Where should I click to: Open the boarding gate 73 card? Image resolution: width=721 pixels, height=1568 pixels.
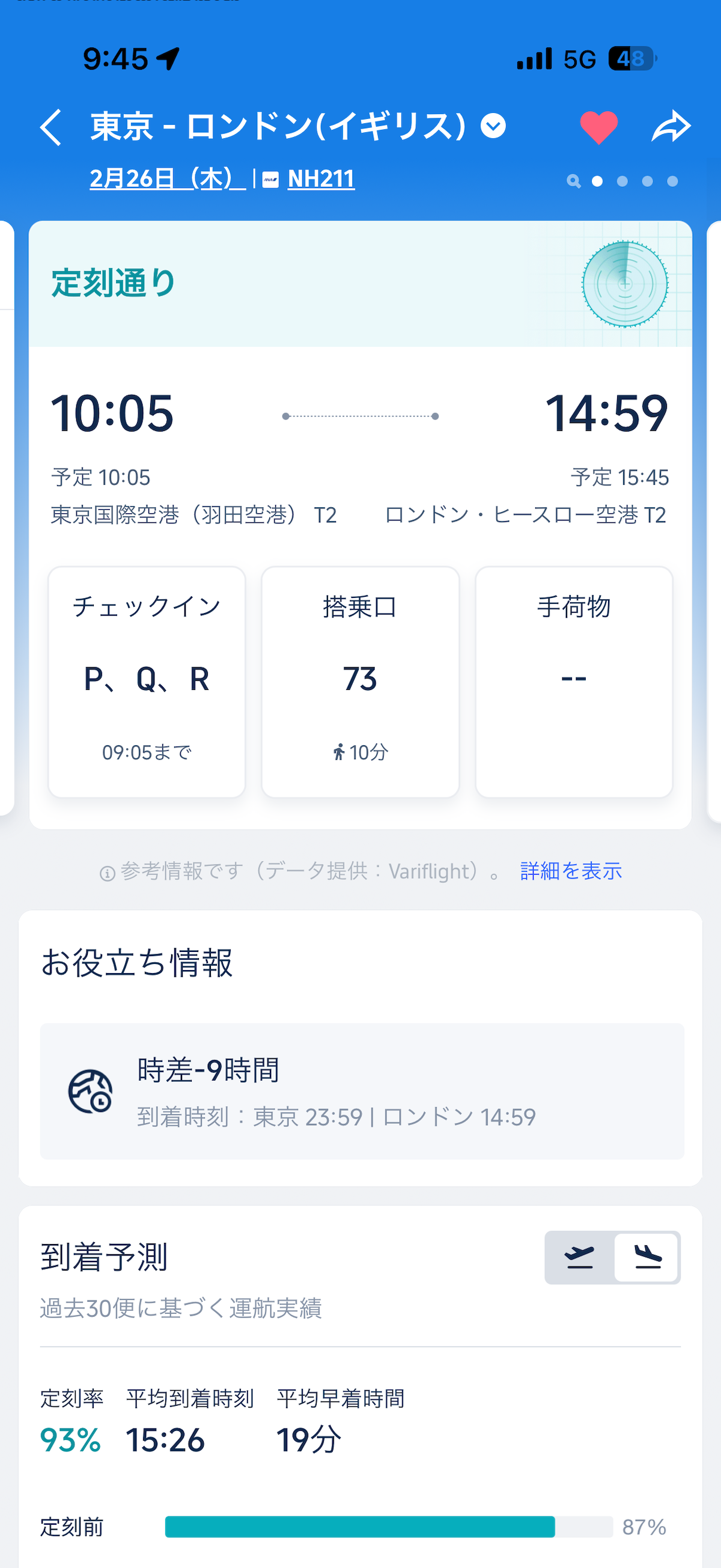click(360, 681)
